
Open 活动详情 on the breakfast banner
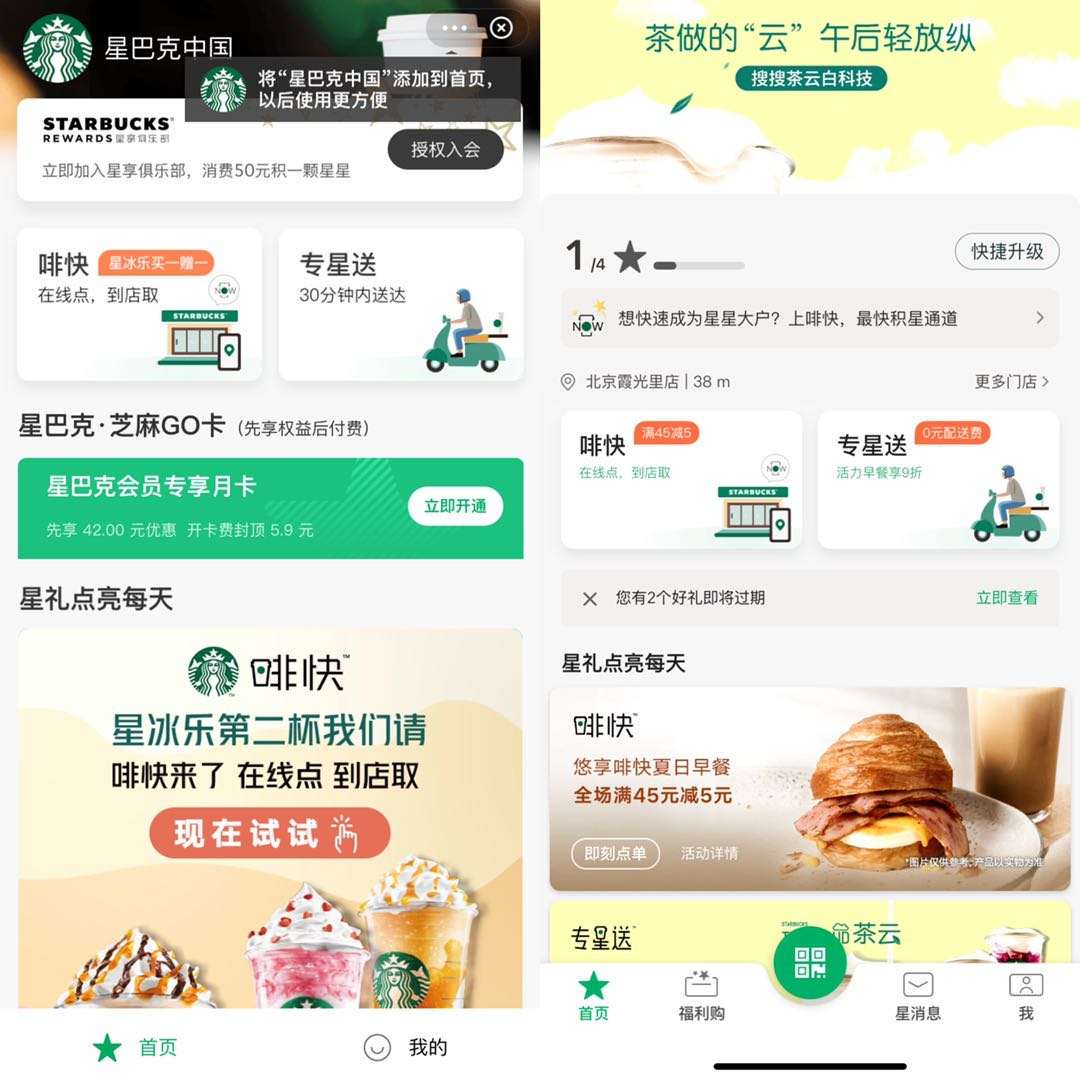[709, 853]
